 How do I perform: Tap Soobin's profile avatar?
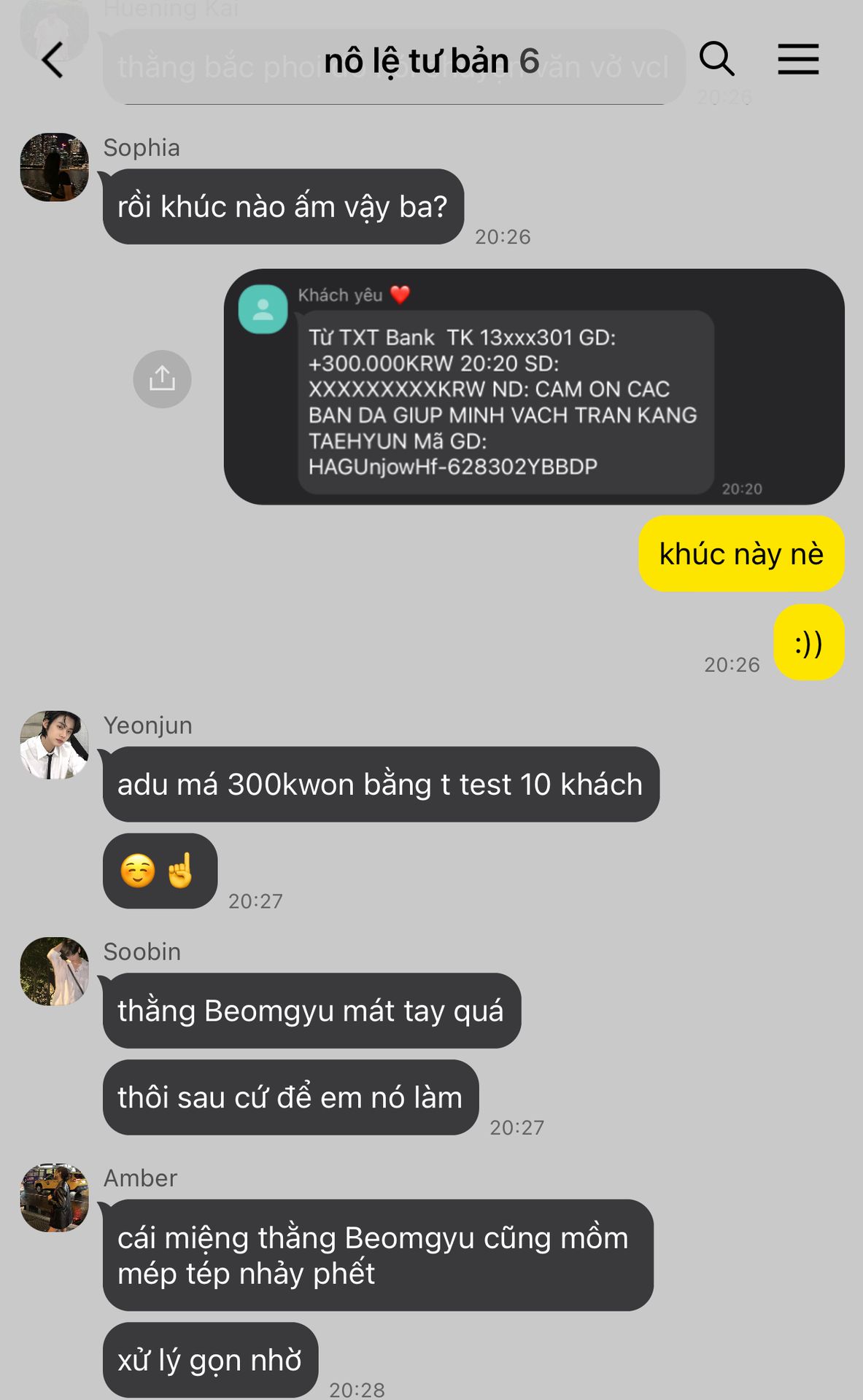pos(55,971)
